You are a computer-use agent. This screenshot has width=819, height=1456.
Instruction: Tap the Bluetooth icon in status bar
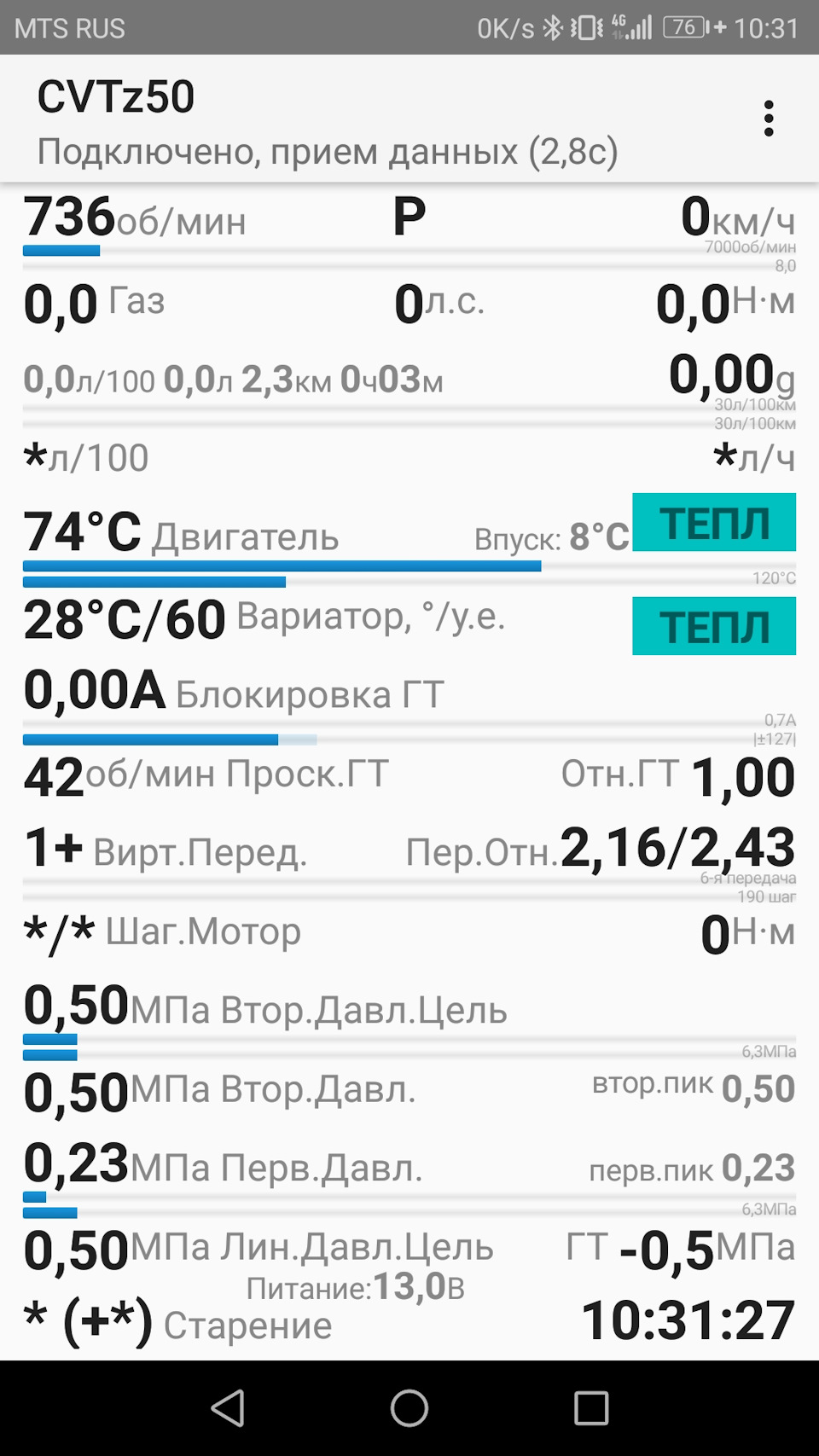(551, 26)
